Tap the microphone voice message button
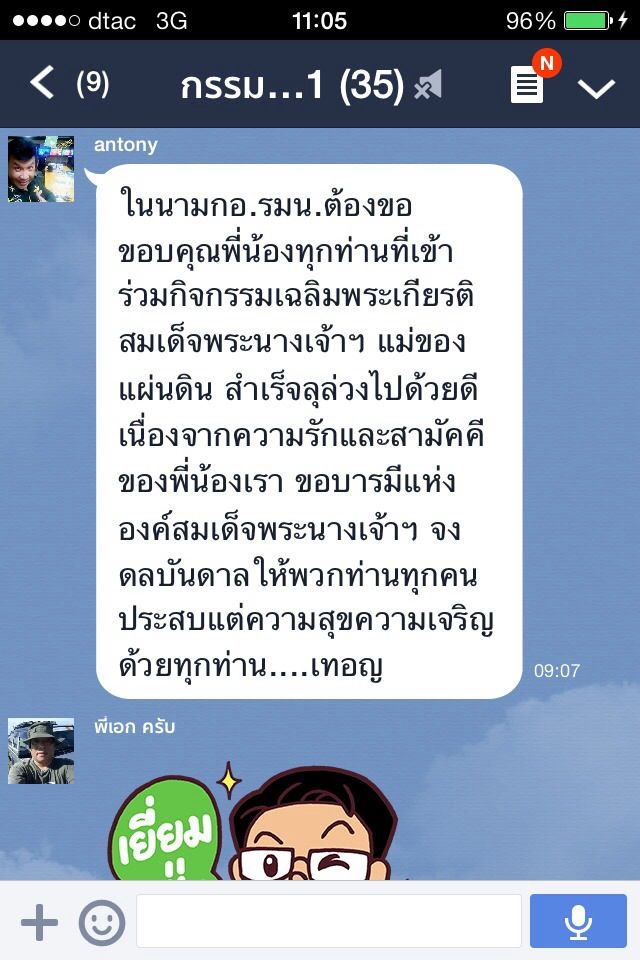Image resolution: width=640 pixels, height=960 pixels. pyautogui.click(x=578, y=921)
